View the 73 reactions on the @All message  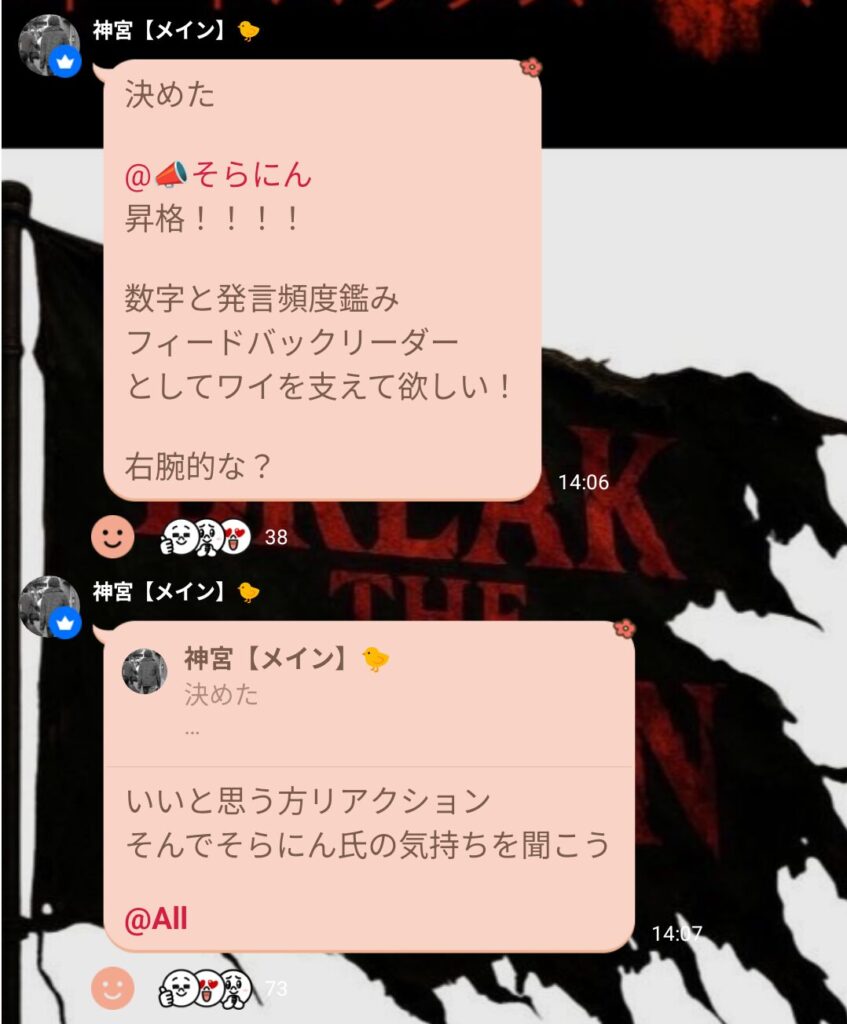tap(222, 989)
